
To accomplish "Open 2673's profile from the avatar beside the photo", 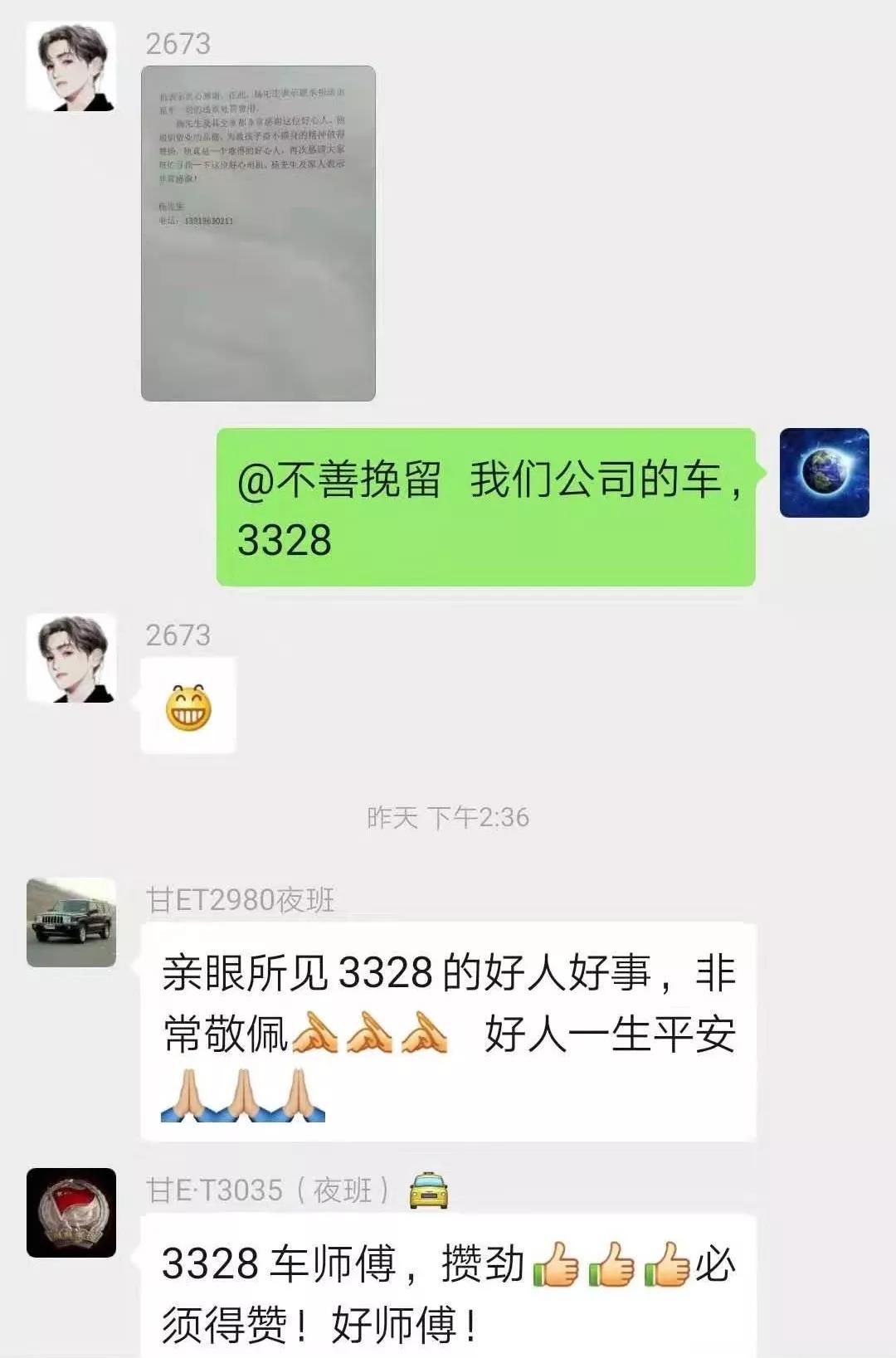I will click(71, 67).
